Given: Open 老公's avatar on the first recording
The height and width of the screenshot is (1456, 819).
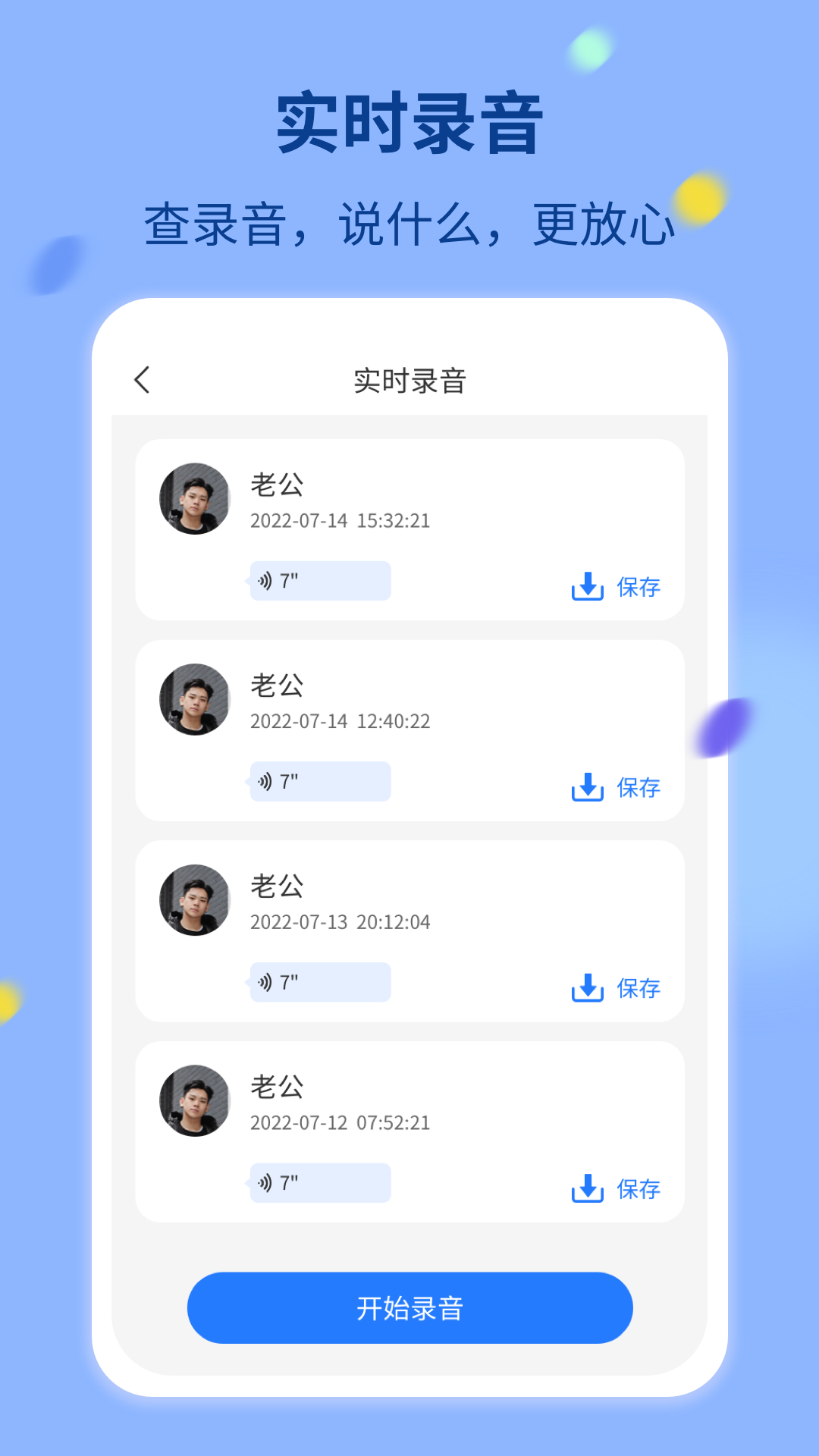Looking at the screenshot, I should coord(195,498).
